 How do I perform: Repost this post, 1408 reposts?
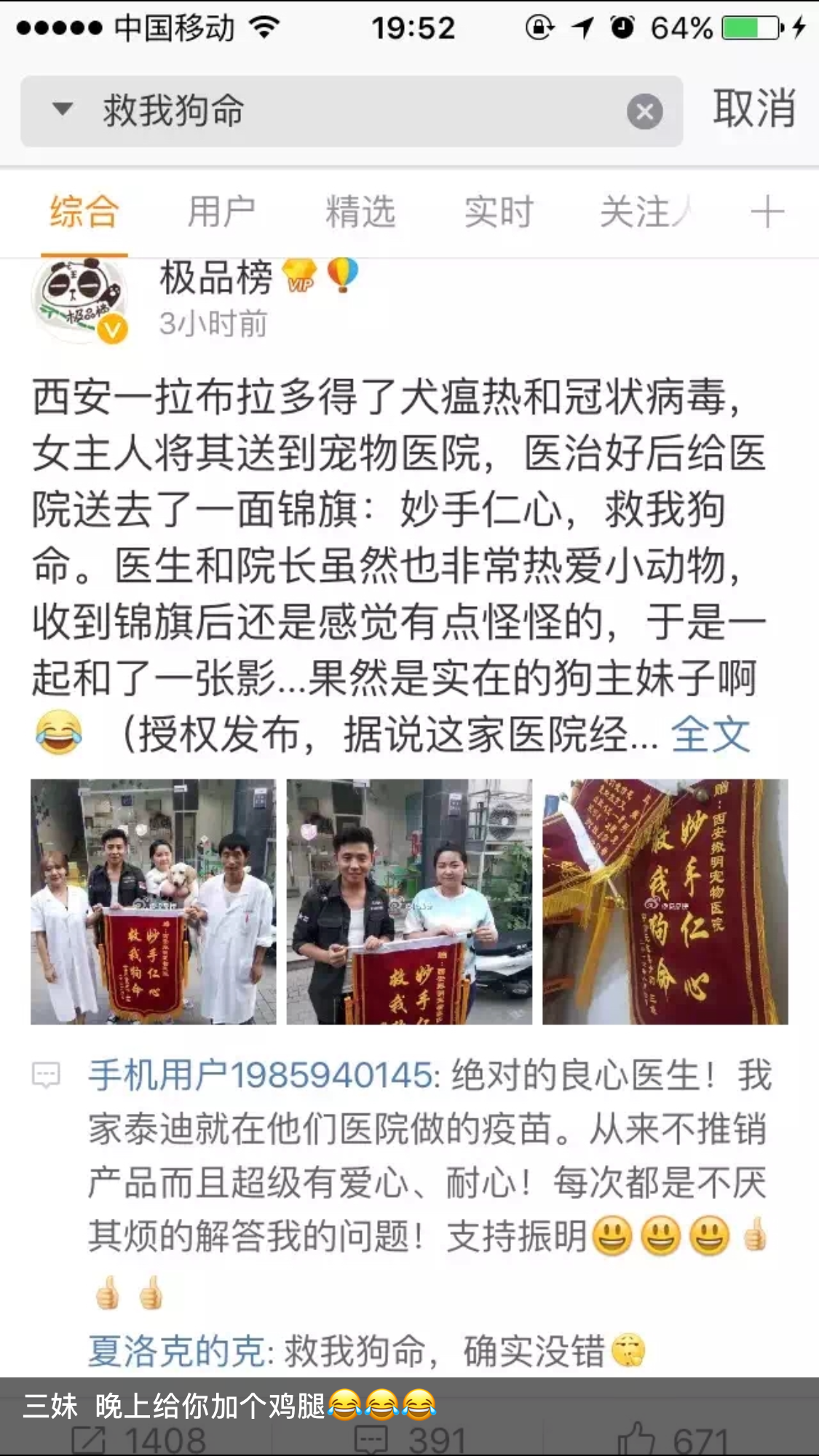[x=138, y=1441]
